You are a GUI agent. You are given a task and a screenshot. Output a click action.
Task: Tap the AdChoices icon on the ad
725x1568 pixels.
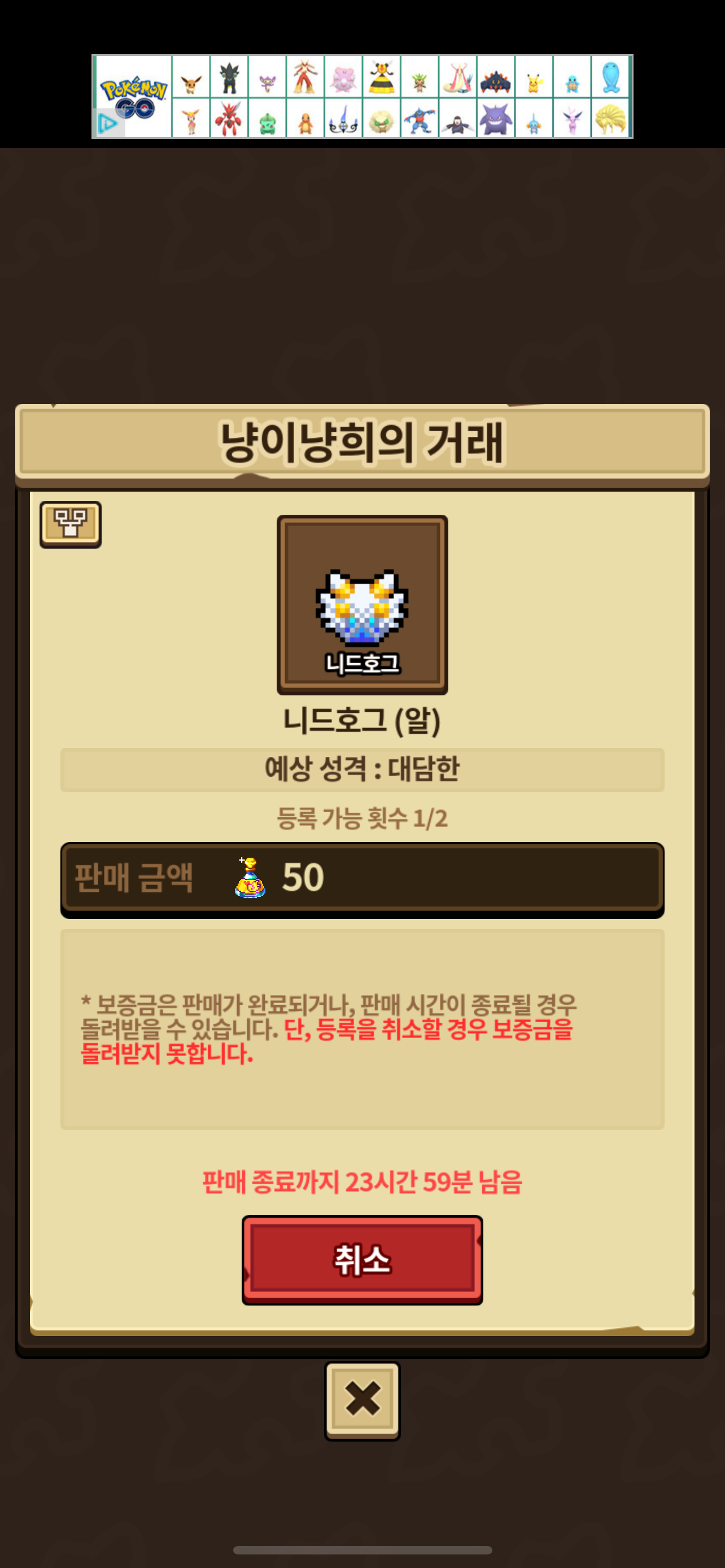[108, 124]
